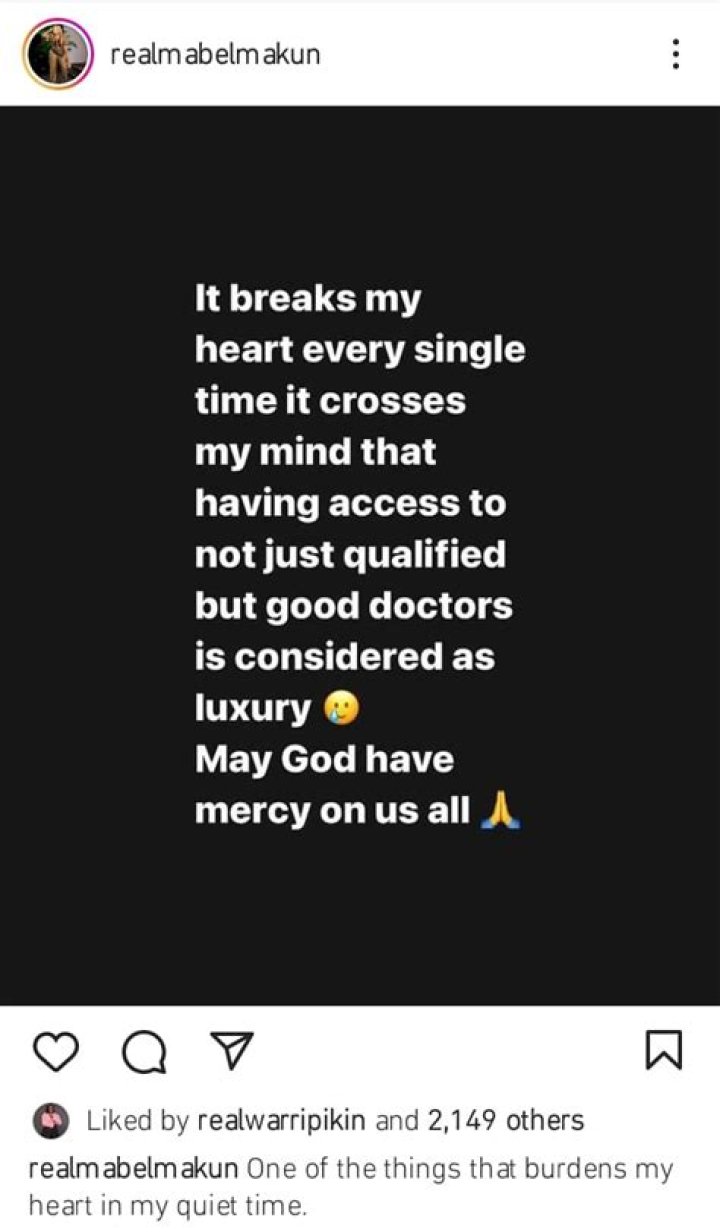The image size is (720, 1232).
Task: Open comments with the speech bubble icon
Action: click(145, 1051)
